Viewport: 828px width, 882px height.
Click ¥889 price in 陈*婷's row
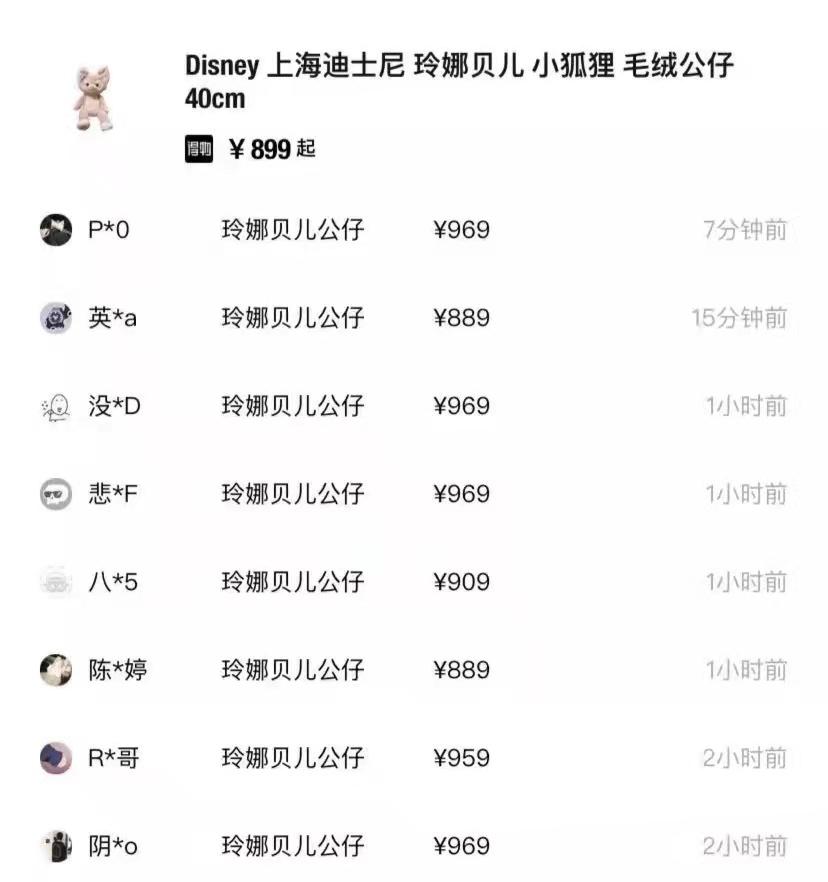[462, 669]
